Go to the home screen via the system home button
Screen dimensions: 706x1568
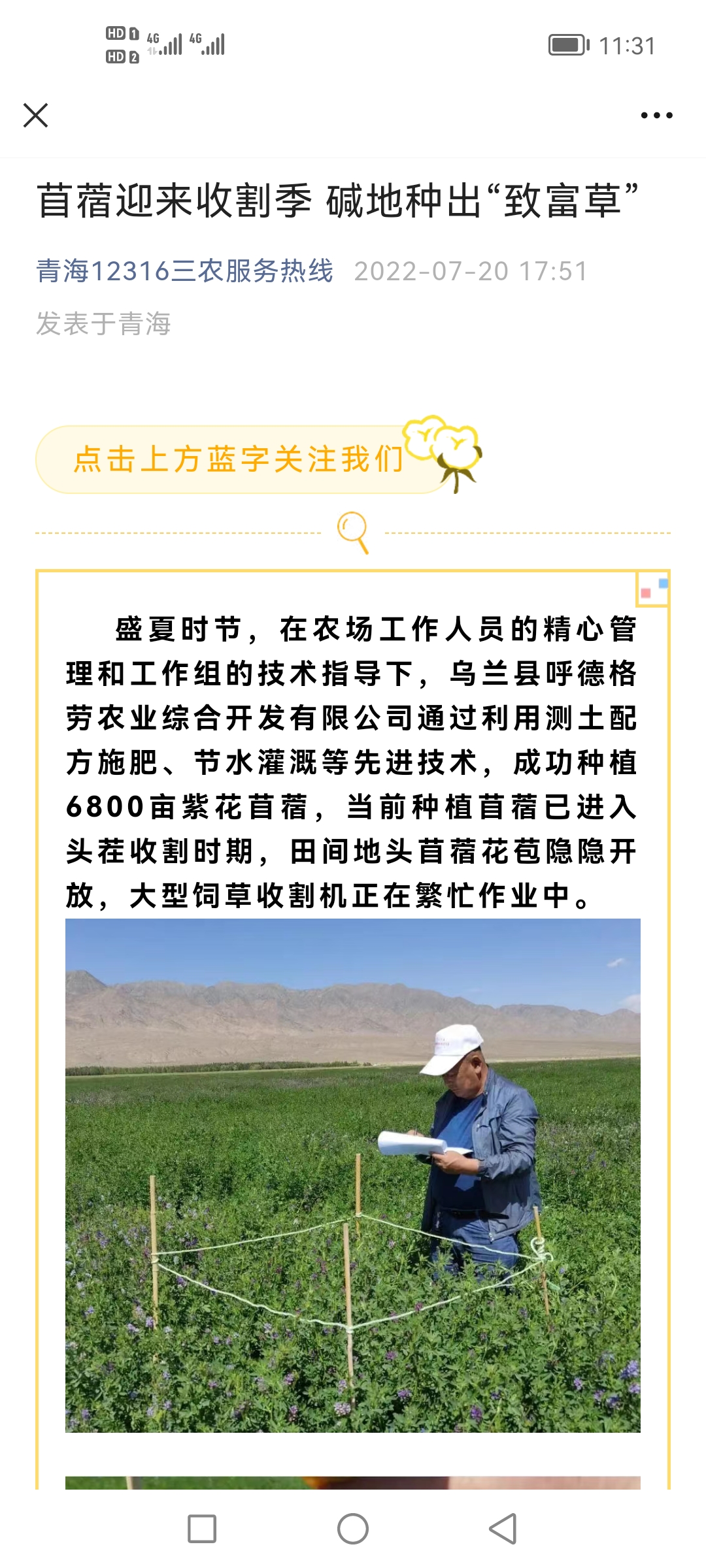point(353,1529)
